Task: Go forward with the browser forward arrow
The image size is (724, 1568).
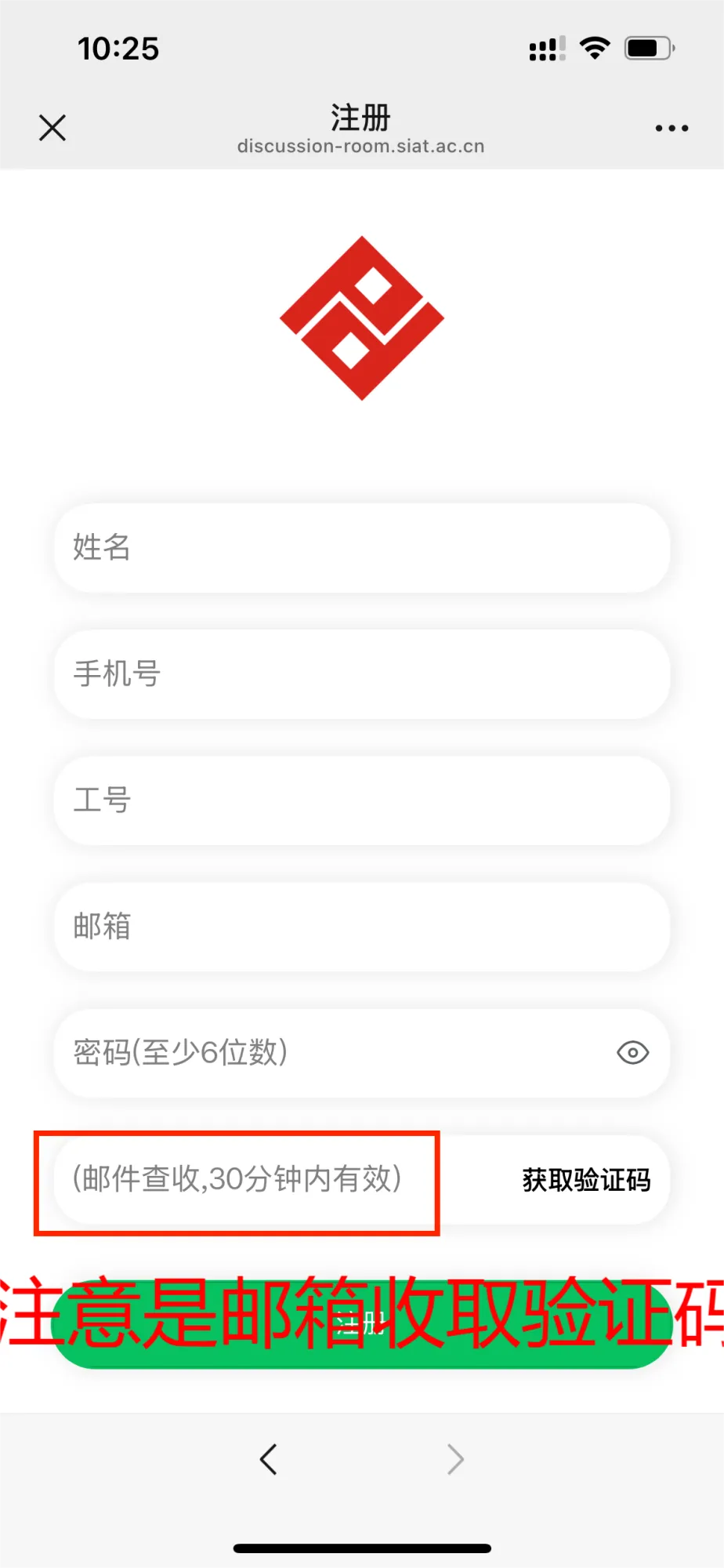Action: click(455, 1459)
